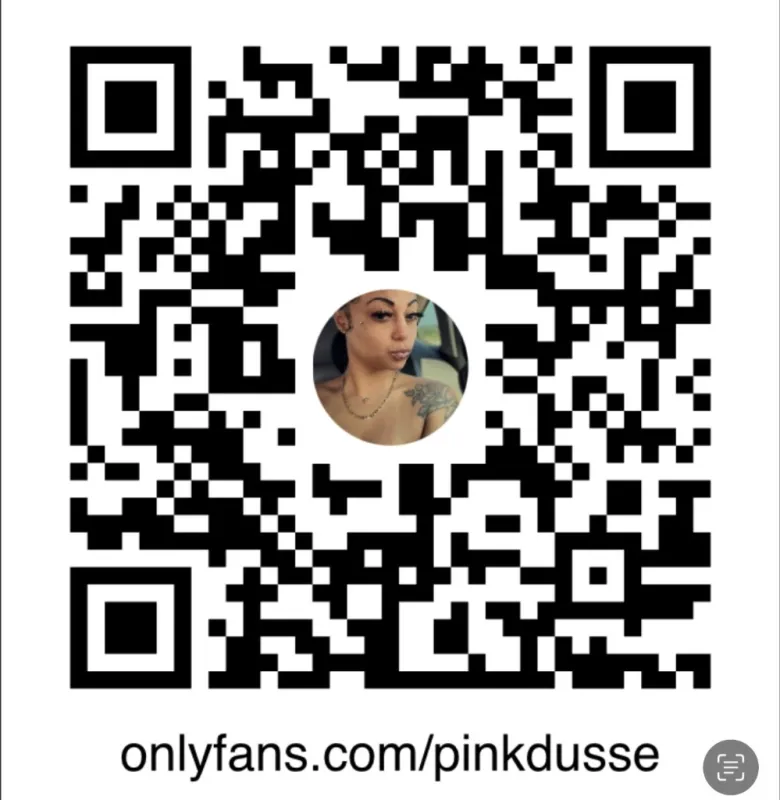The width and height of the screenshot is (780, 800).
Task: Tap the Live Text scan icon
Action: (731, 767)
